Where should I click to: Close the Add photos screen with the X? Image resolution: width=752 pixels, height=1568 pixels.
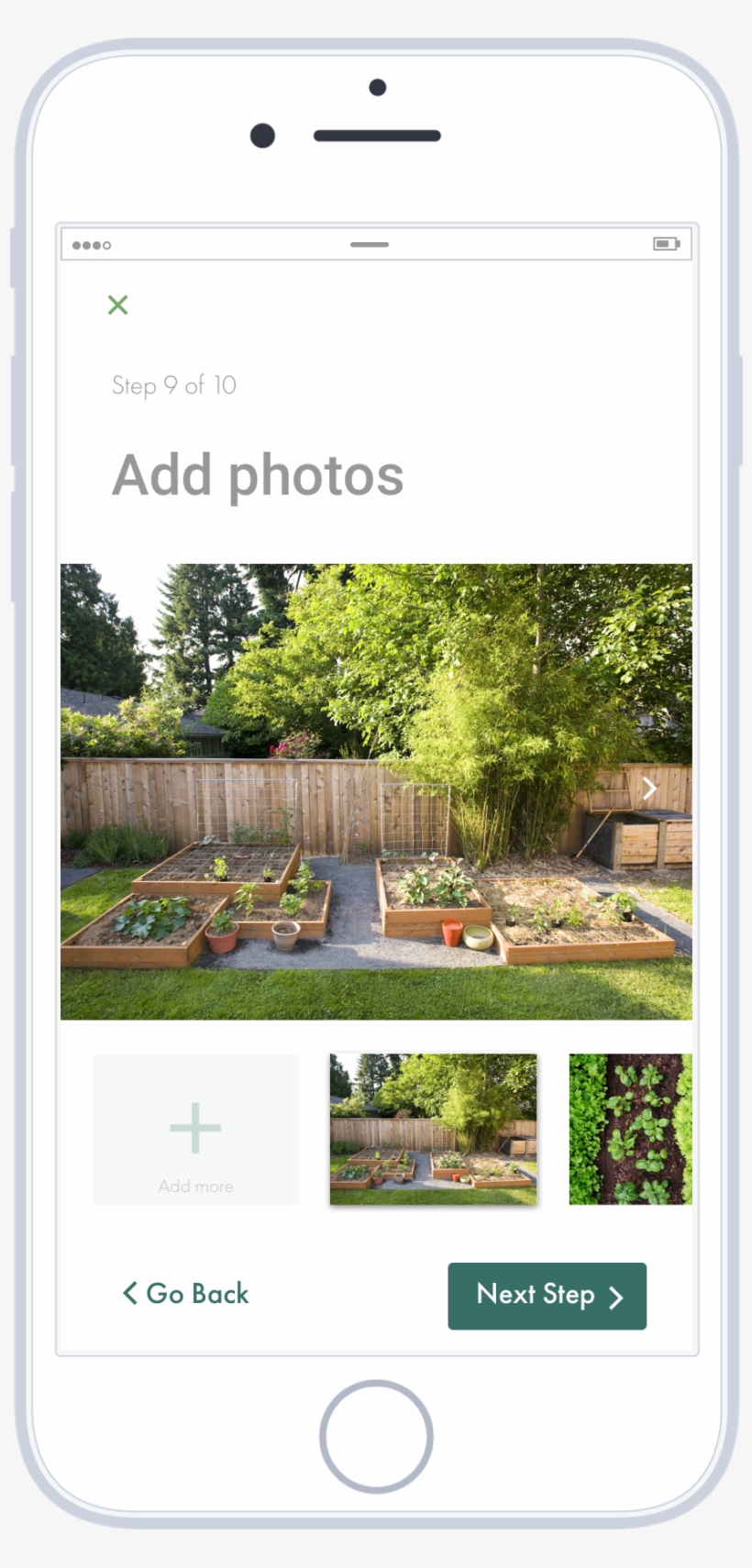click(117, 304)
